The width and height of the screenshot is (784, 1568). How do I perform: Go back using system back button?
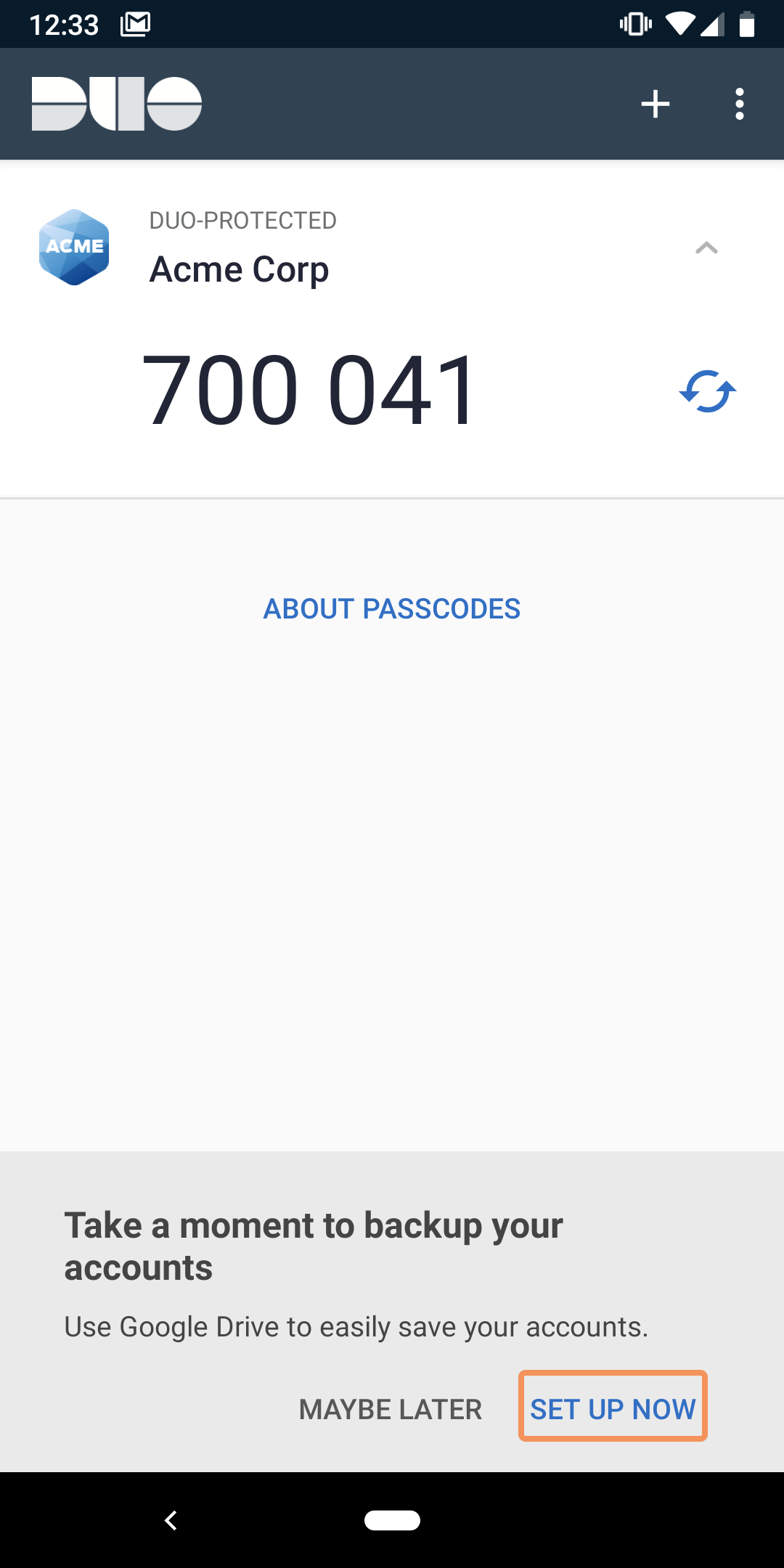coord(171,1520)
